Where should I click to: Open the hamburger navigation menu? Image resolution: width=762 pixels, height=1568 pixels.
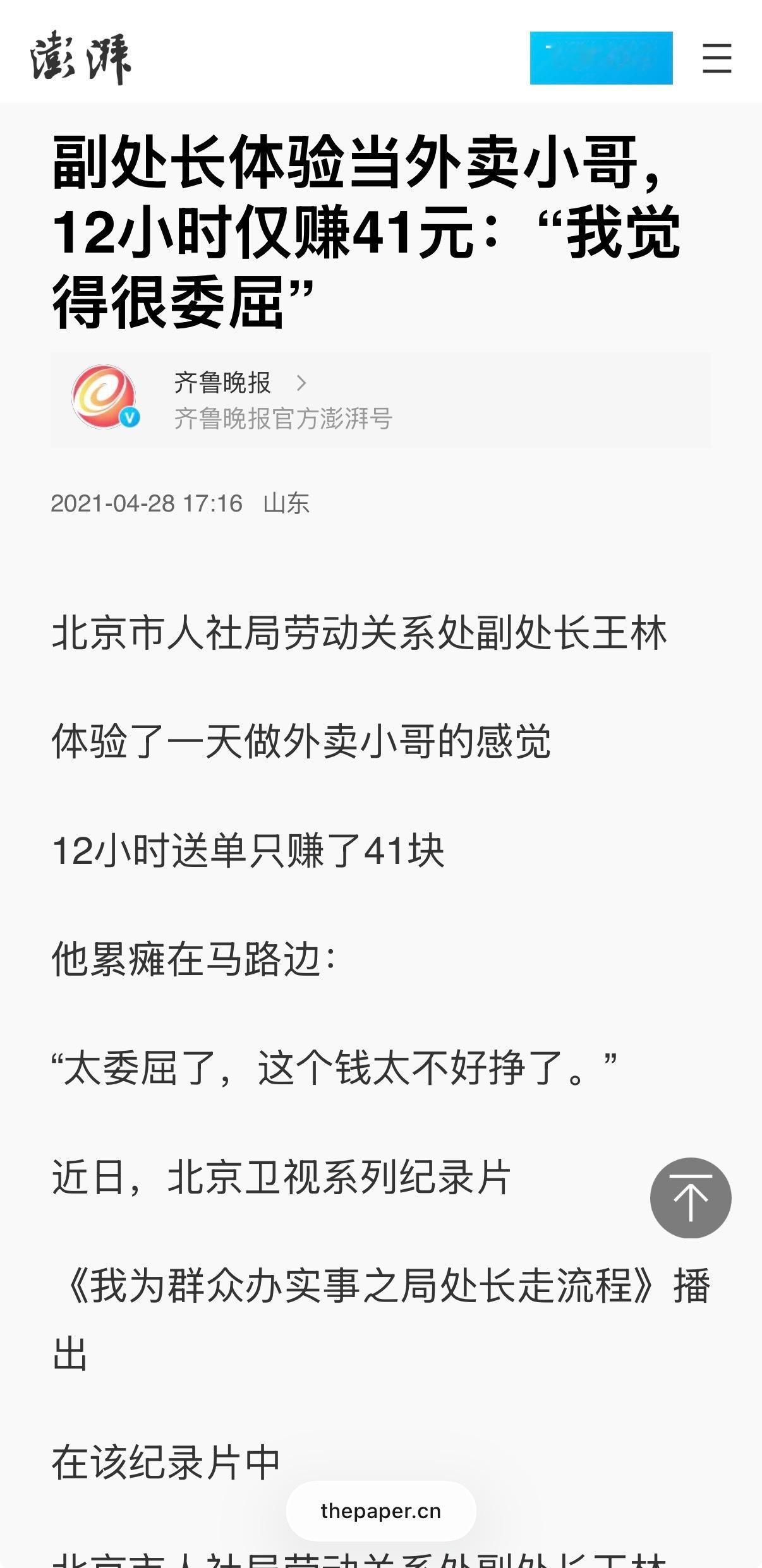click(x=717, y=59)
